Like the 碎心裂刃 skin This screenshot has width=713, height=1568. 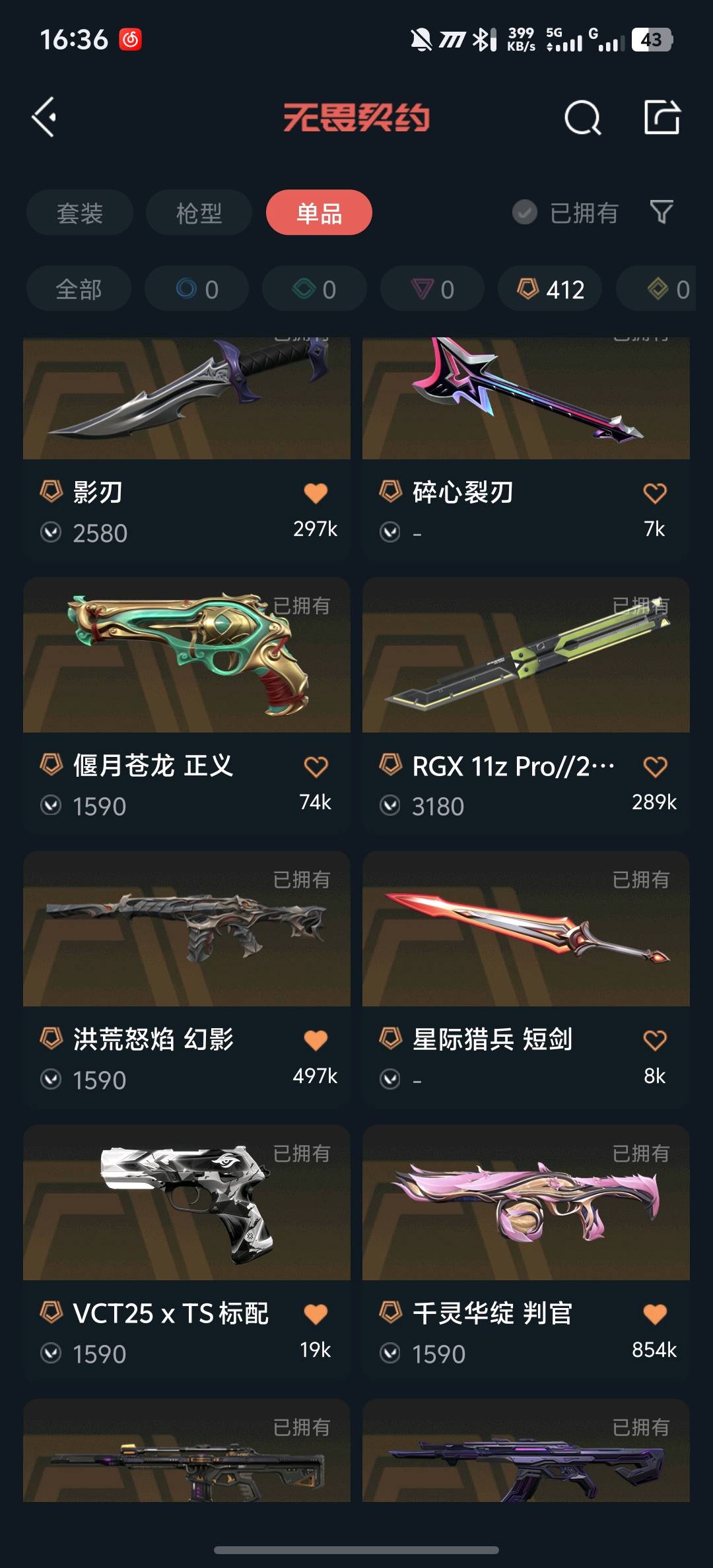(x=655, y=493)
